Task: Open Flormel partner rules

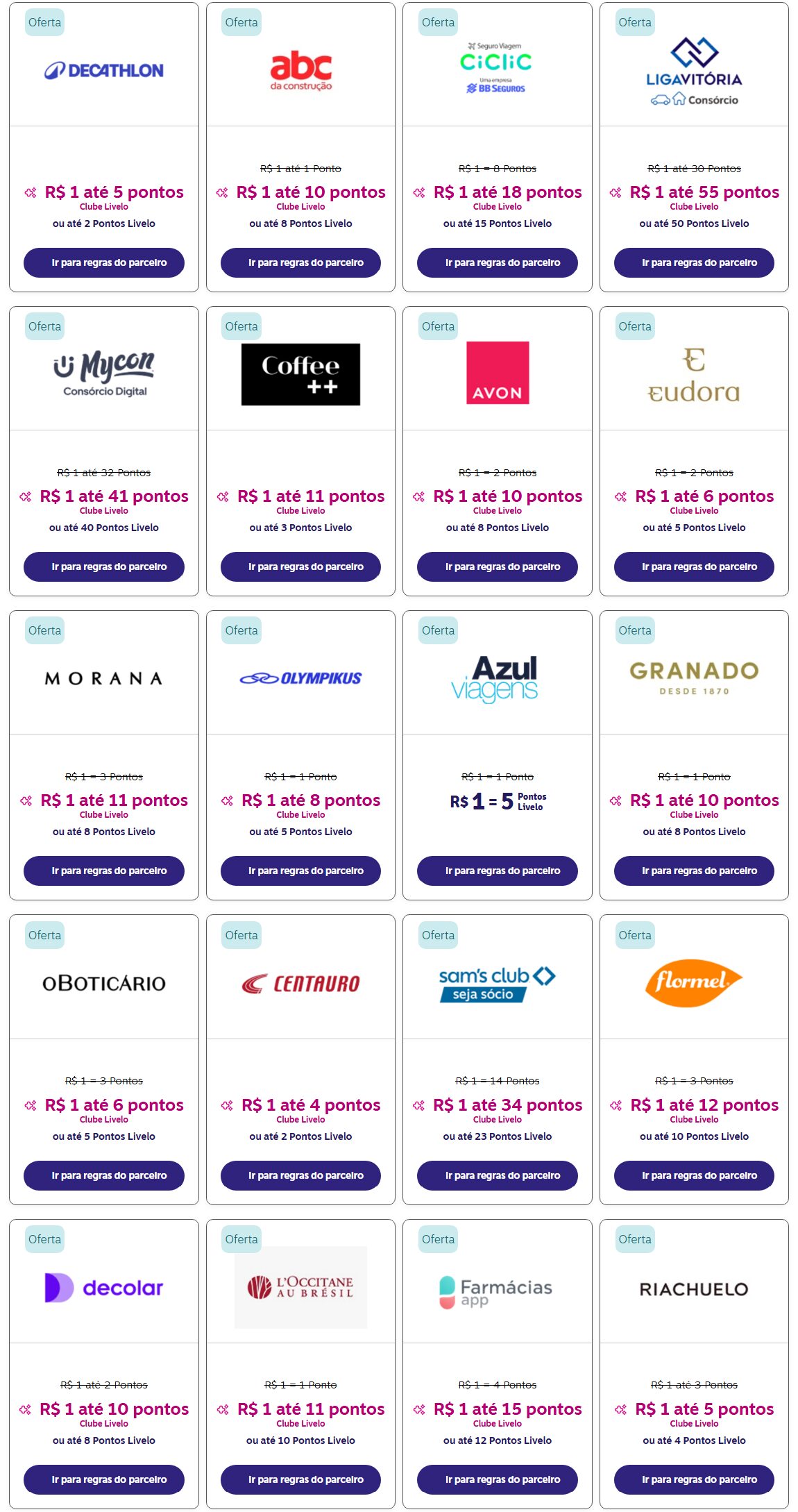Action: tap(694, 1175)
